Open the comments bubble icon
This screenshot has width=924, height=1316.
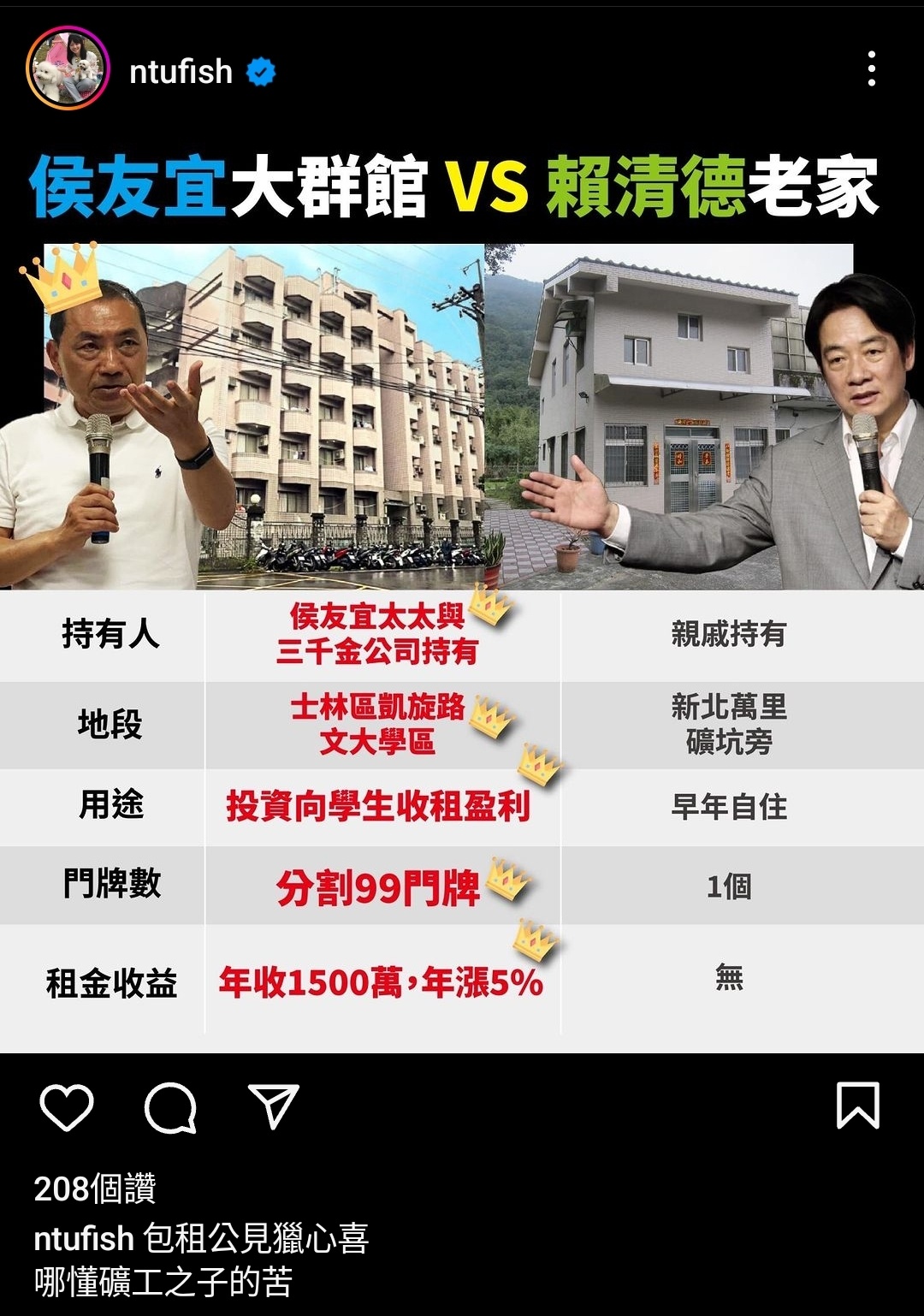[170, 1107]
